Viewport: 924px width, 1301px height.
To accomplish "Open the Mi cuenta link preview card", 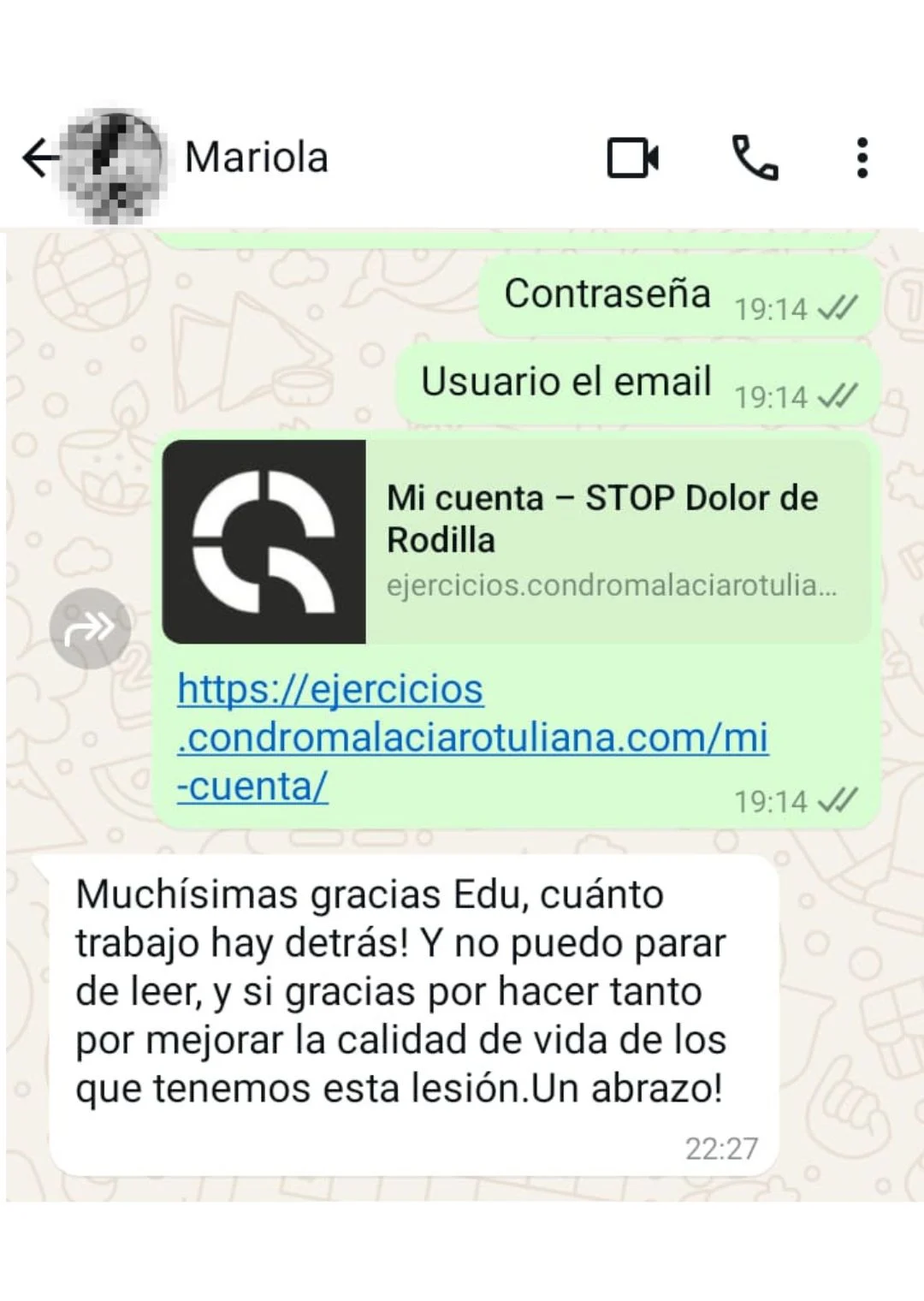I will point(516,542).
